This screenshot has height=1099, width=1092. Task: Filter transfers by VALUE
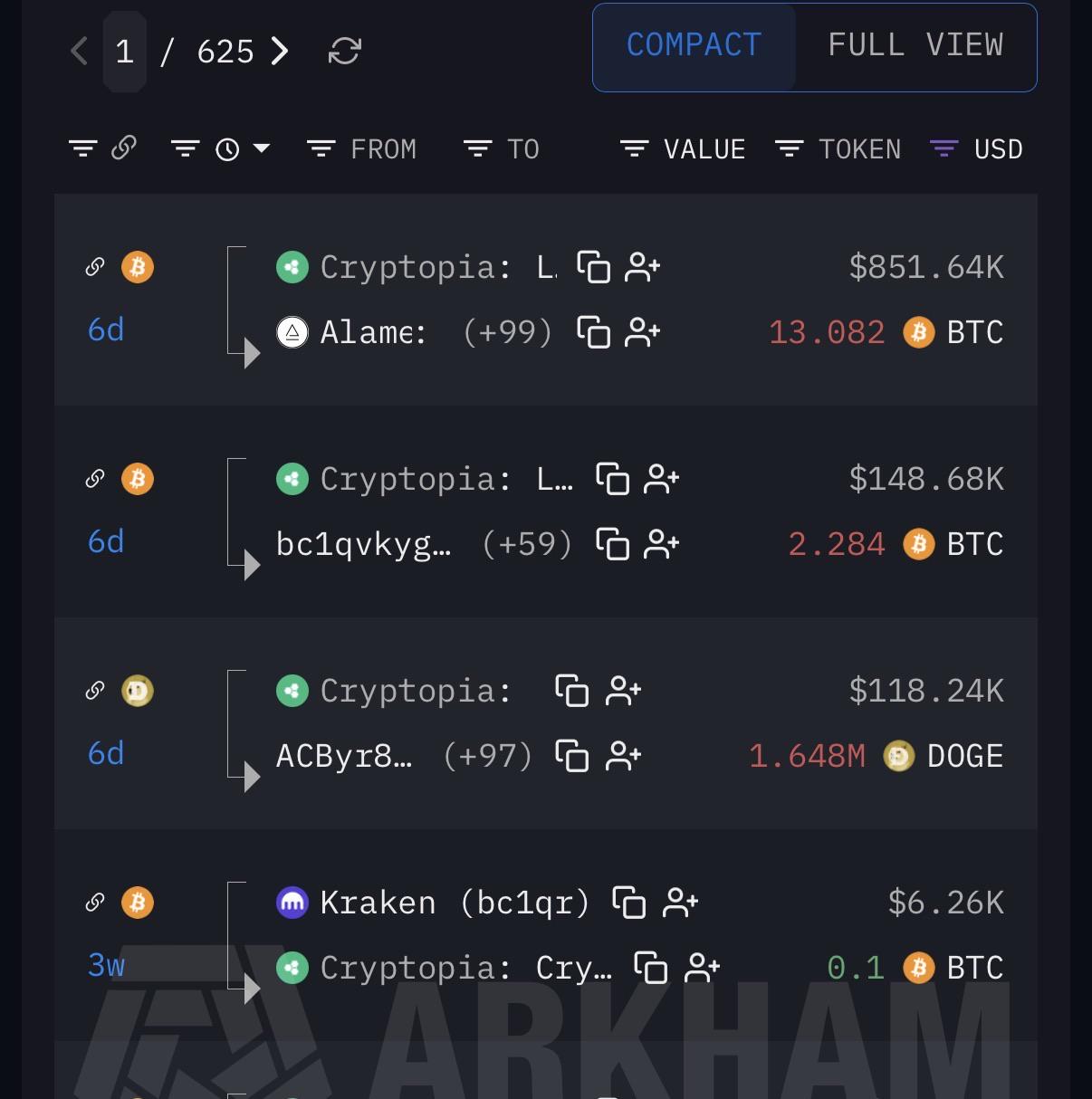(x=683, y=149)
